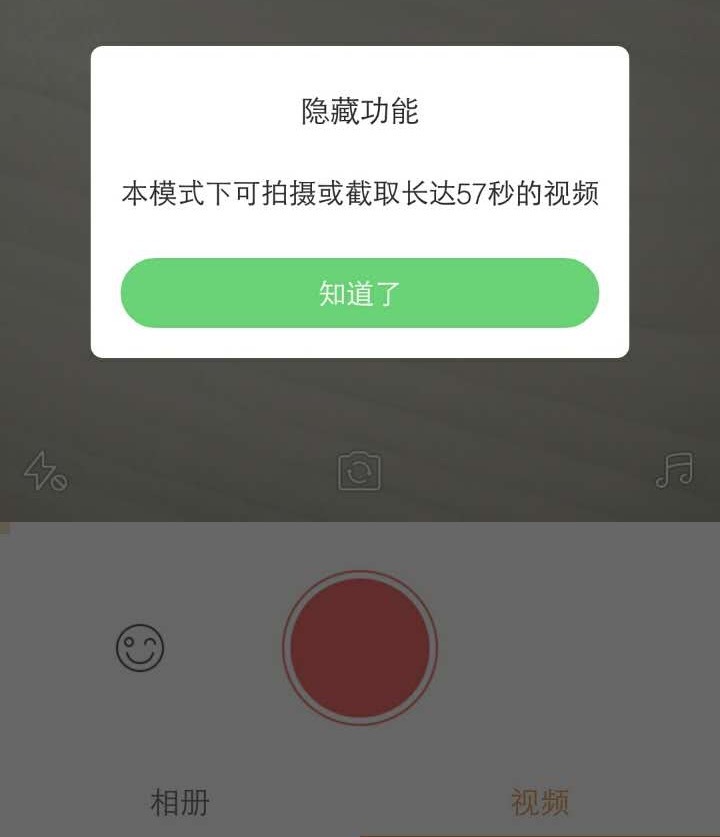720x837 pixels.
Task: Start recording with the red button
Action: pos(360,647)
